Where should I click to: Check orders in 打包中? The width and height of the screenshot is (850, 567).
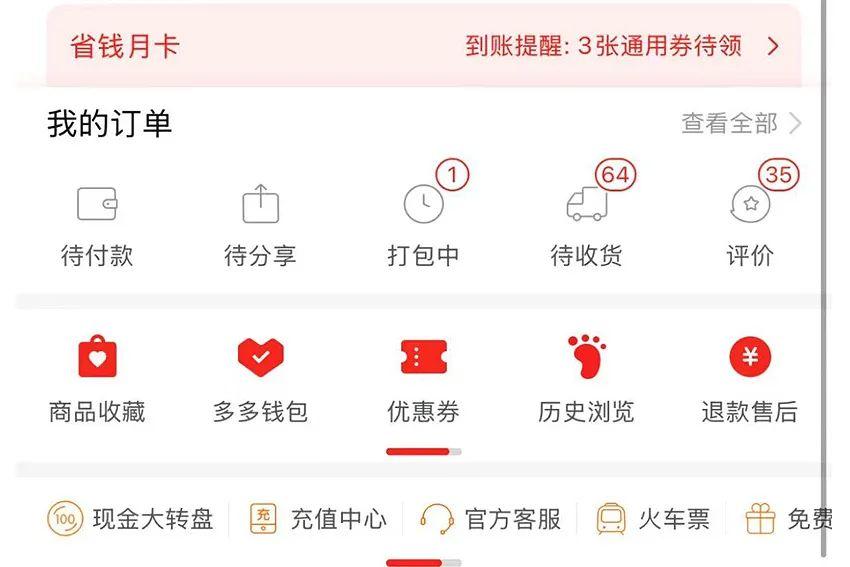[x=424, y=225]
